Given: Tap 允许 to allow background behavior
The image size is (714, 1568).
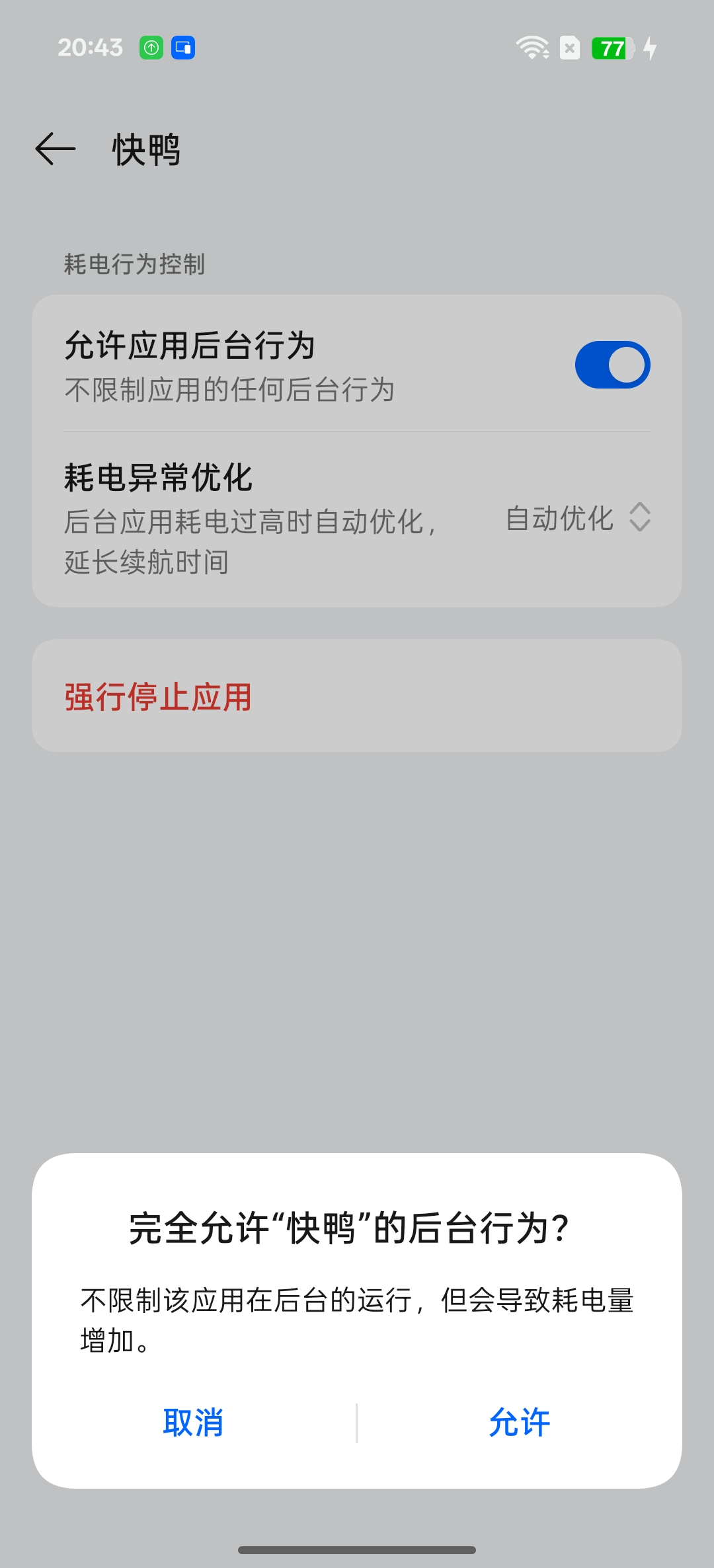Looking at the screenshot, I should point(519,1422).
